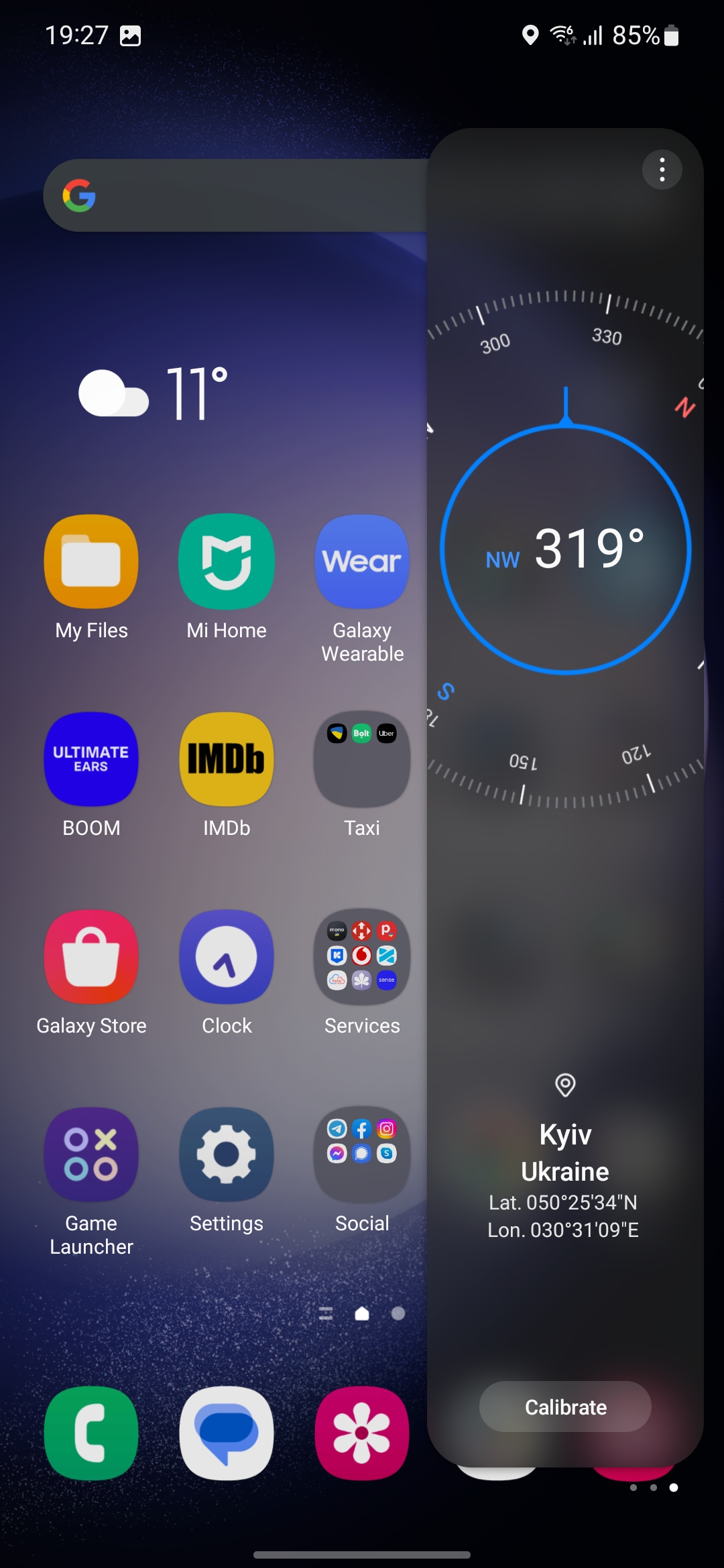Open the Settings app

tap(227, 1155)
